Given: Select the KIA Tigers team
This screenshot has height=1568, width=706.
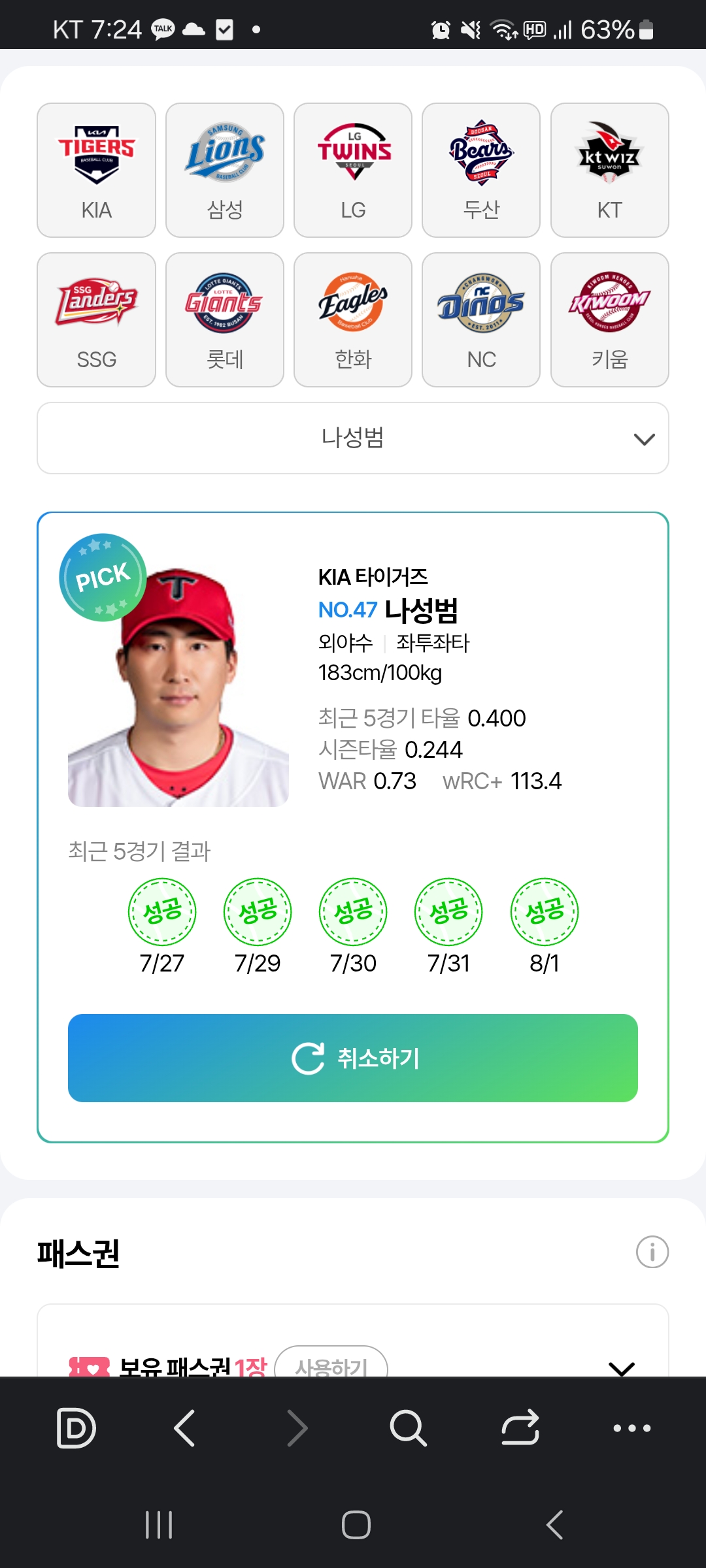Looking at the screenshot, I should tap(96, 170).
